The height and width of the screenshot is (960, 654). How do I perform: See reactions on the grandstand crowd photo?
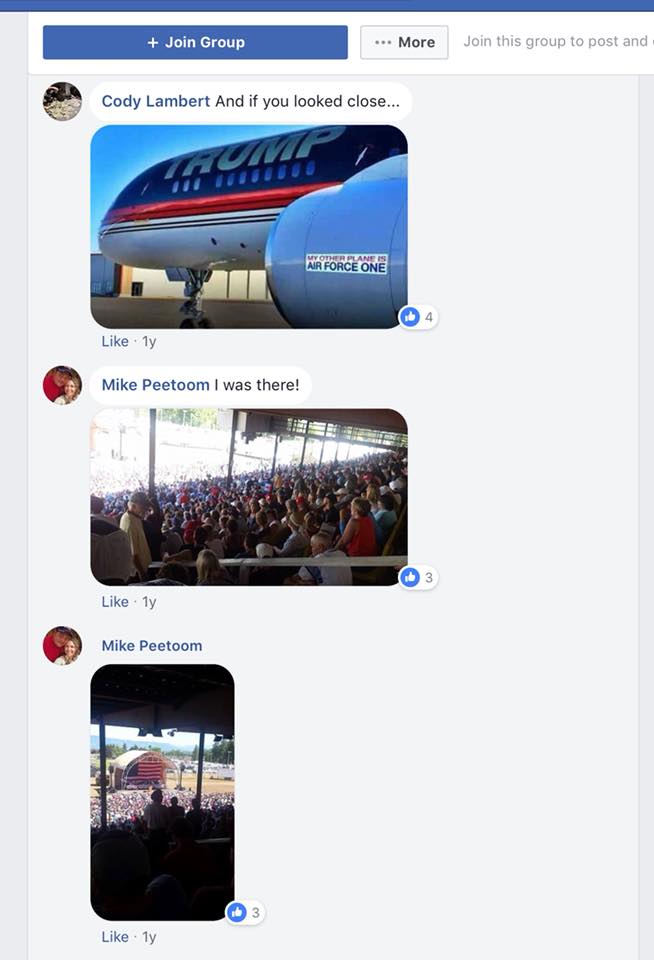pyautogui.click(x=418, y=577)
